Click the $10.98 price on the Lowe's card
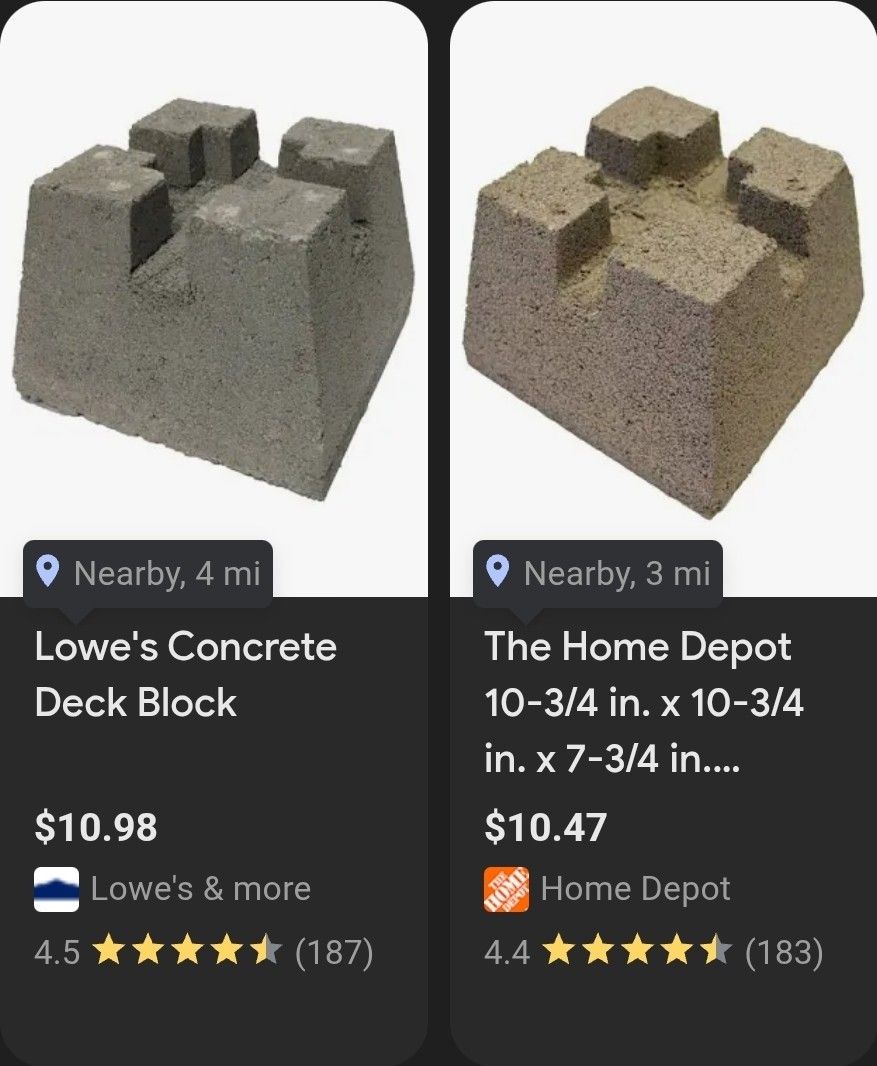Image resolution: width=877 pixels, height=1066 pixels. [x=96, y=828]
